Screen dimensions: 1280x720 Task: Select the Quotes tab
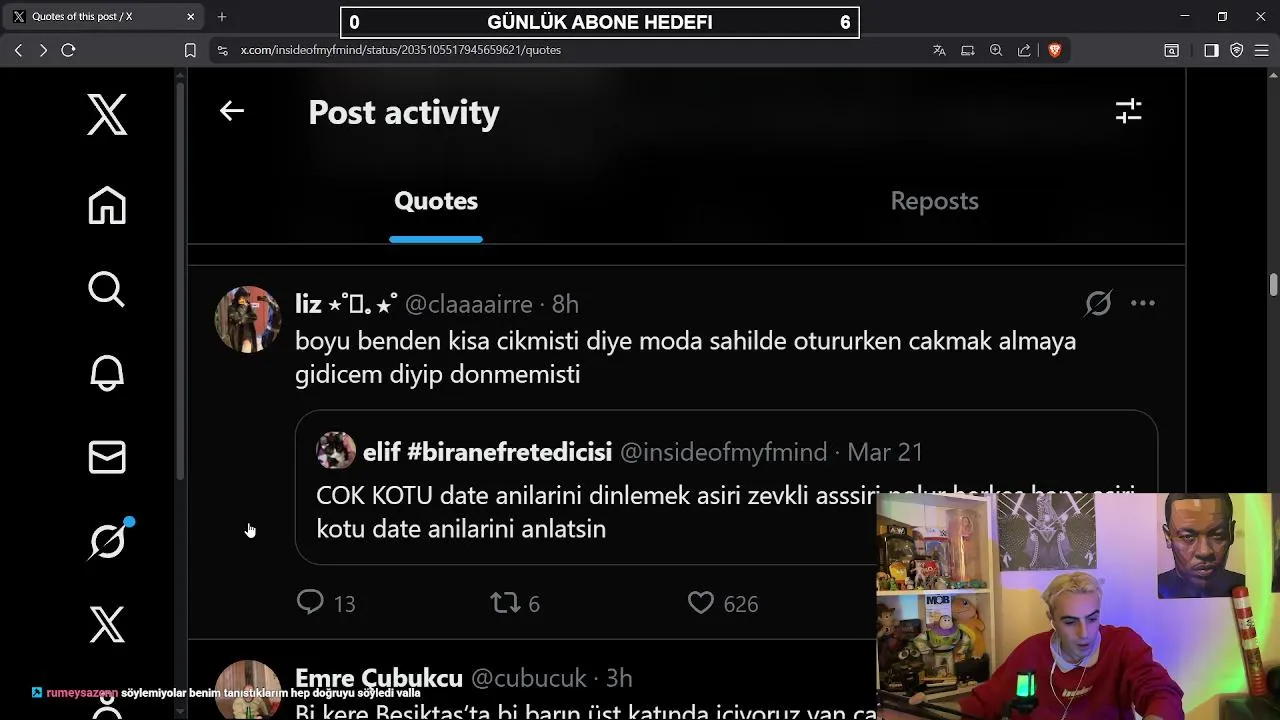436,201
